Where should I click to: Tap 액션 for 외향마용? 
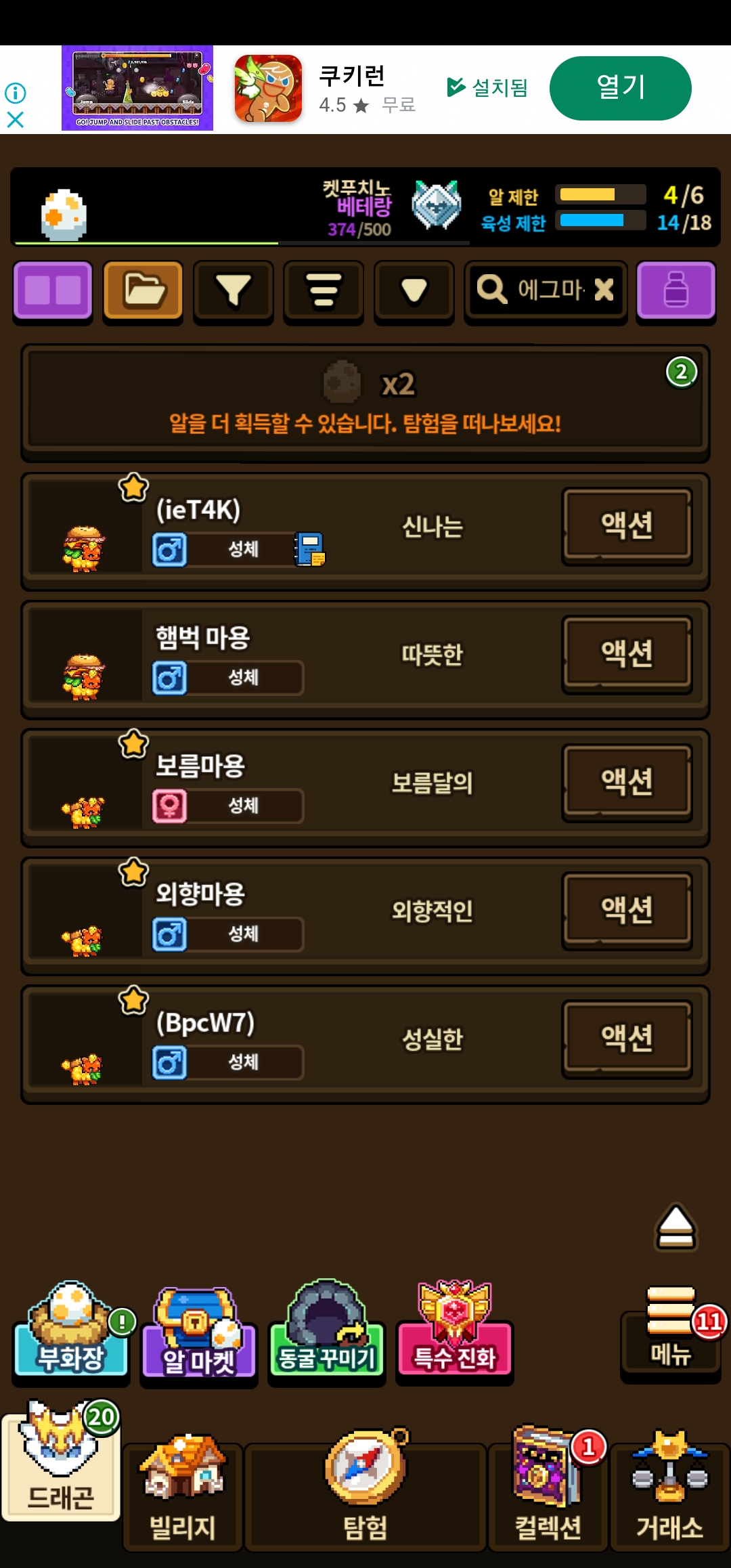pos(627,911)
